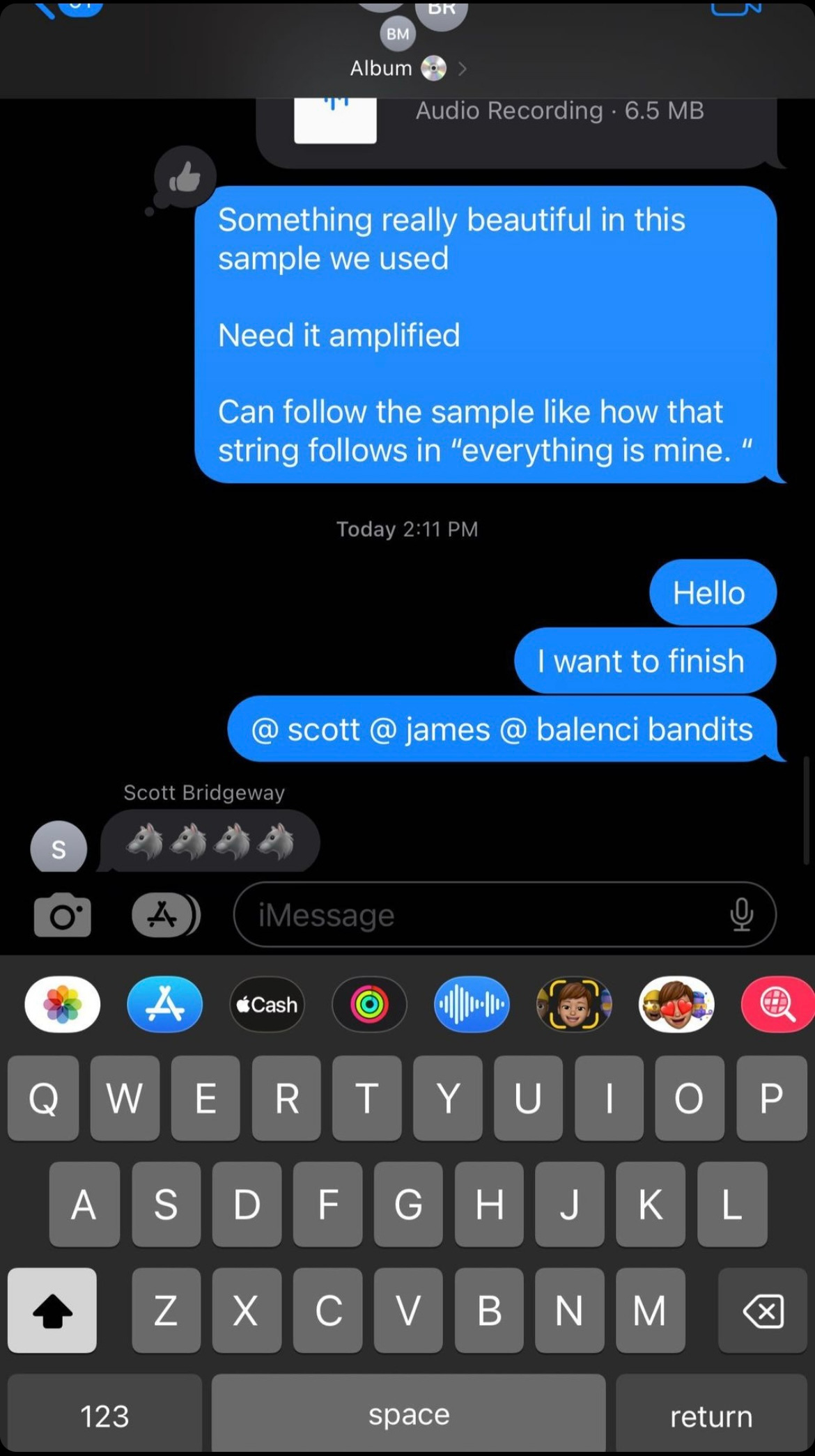815x1456 pixels.
Task: Start a FaceTime video call
Action: point(736,8)
